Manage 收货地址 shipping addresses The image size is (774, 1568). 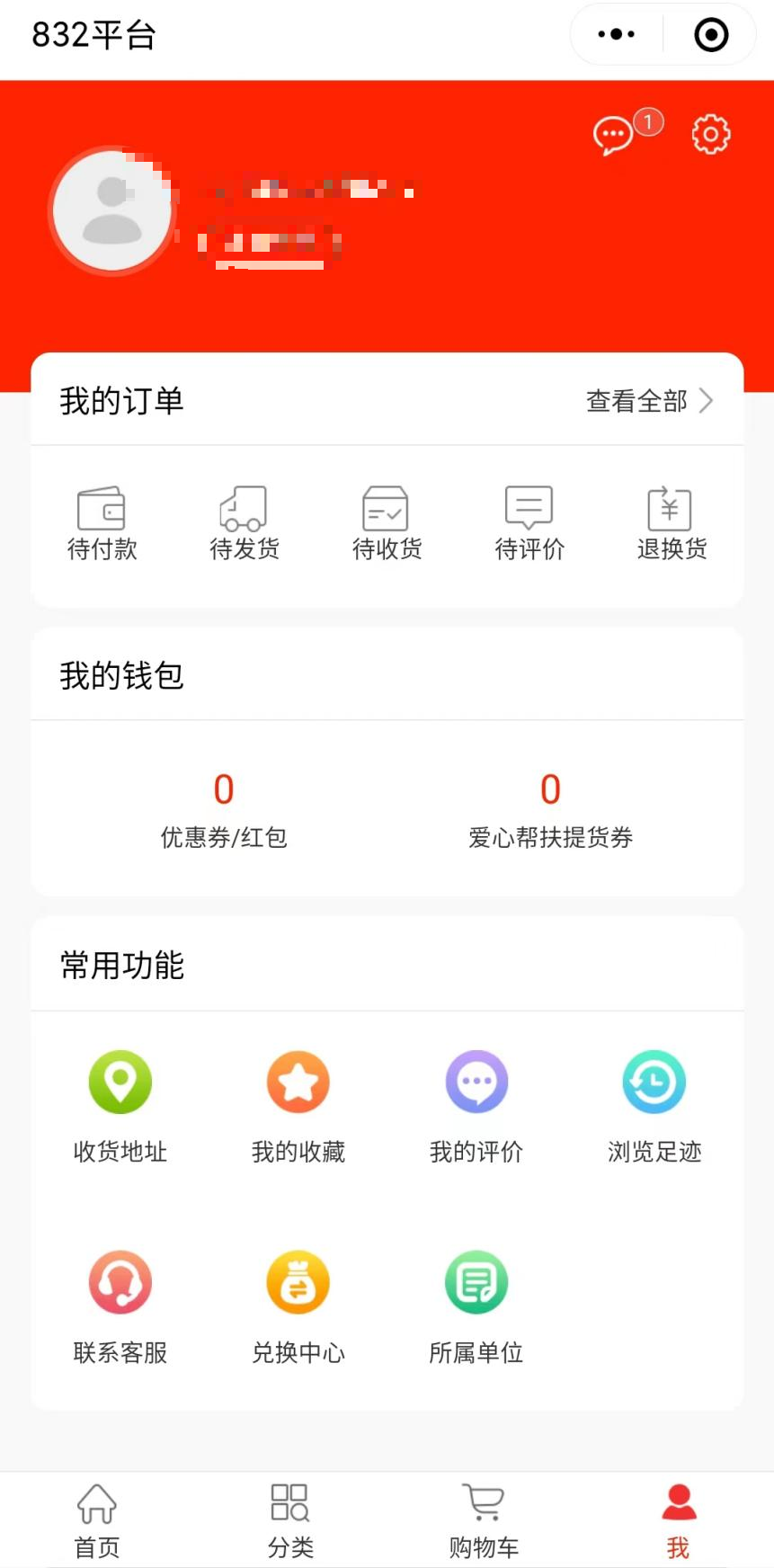120,1106
